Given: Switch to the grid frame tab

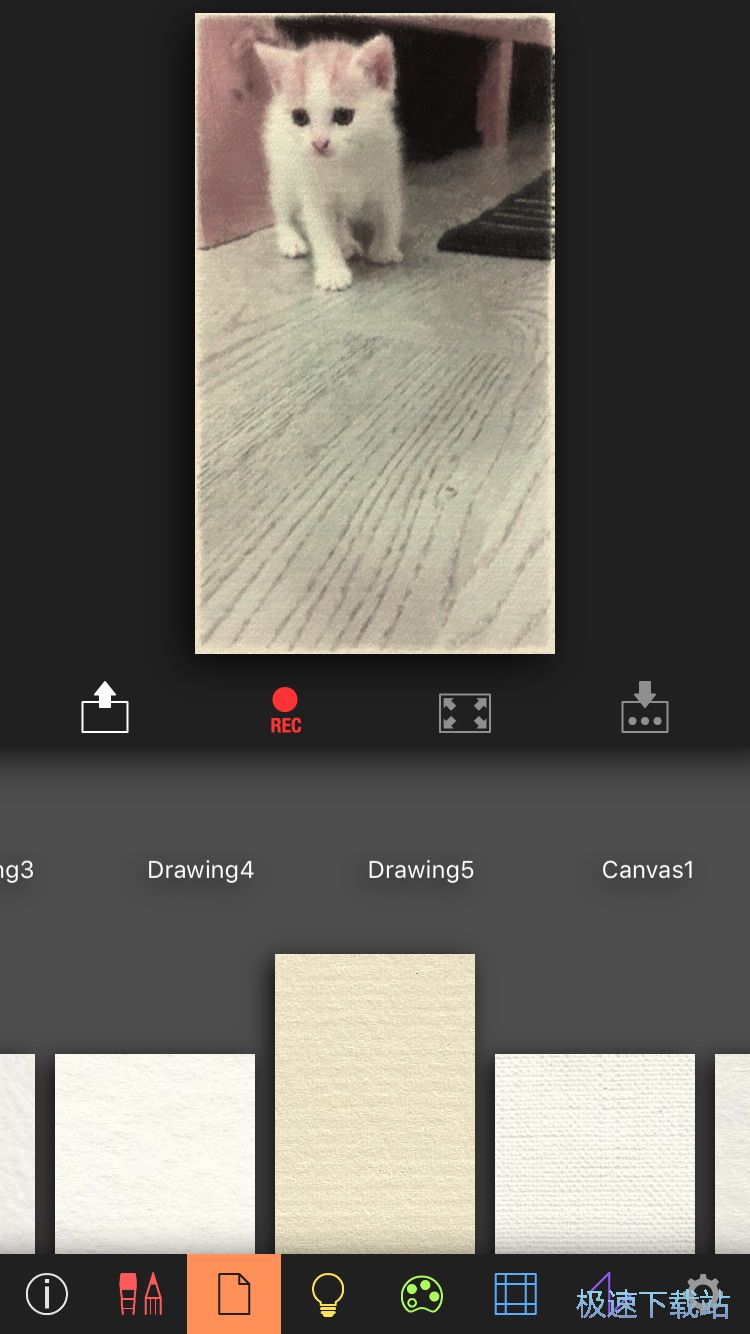Looking at the screenshot, I should [515, 1294].
